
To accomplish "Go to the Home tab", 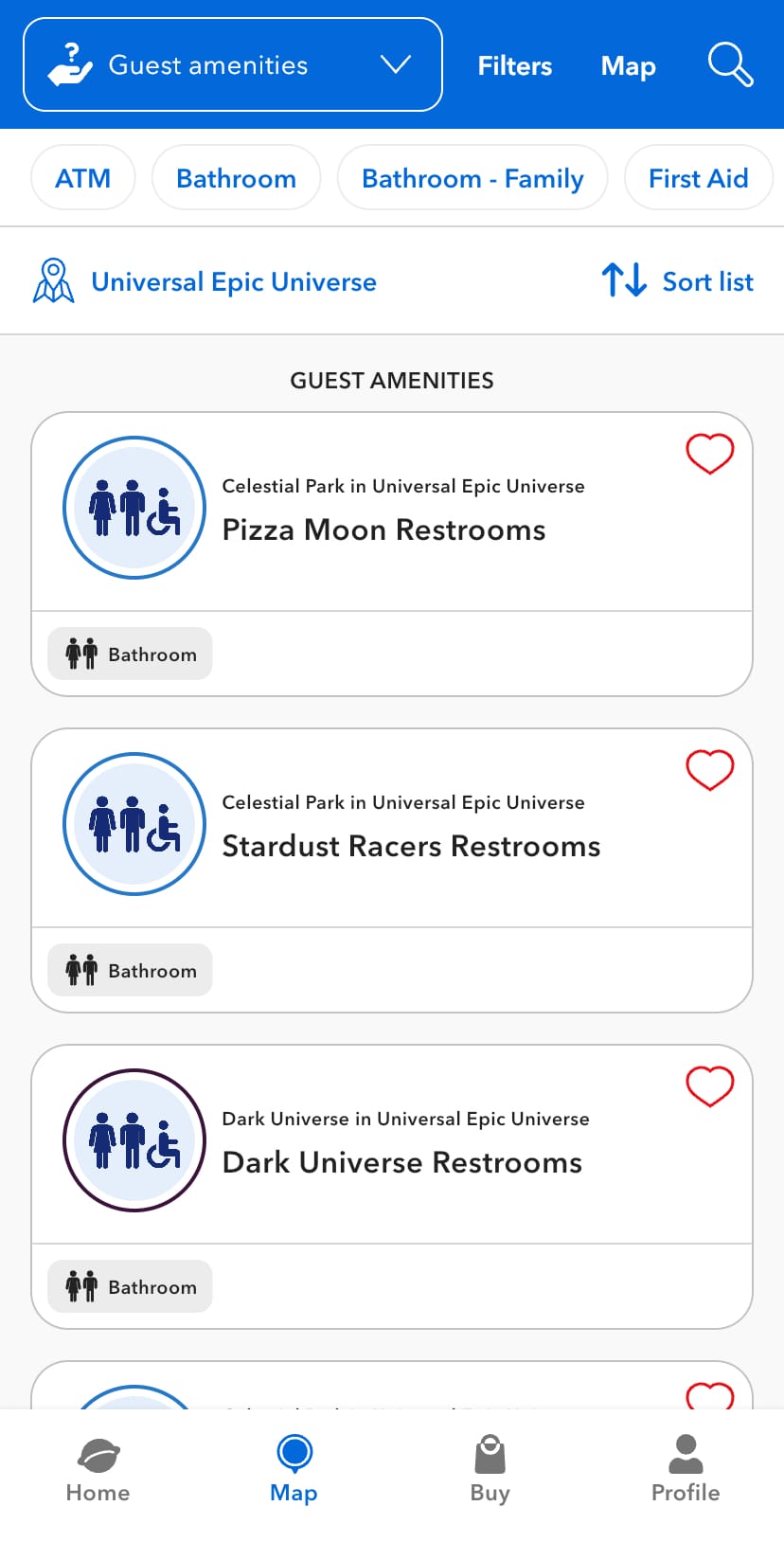I will [98, 1470].
